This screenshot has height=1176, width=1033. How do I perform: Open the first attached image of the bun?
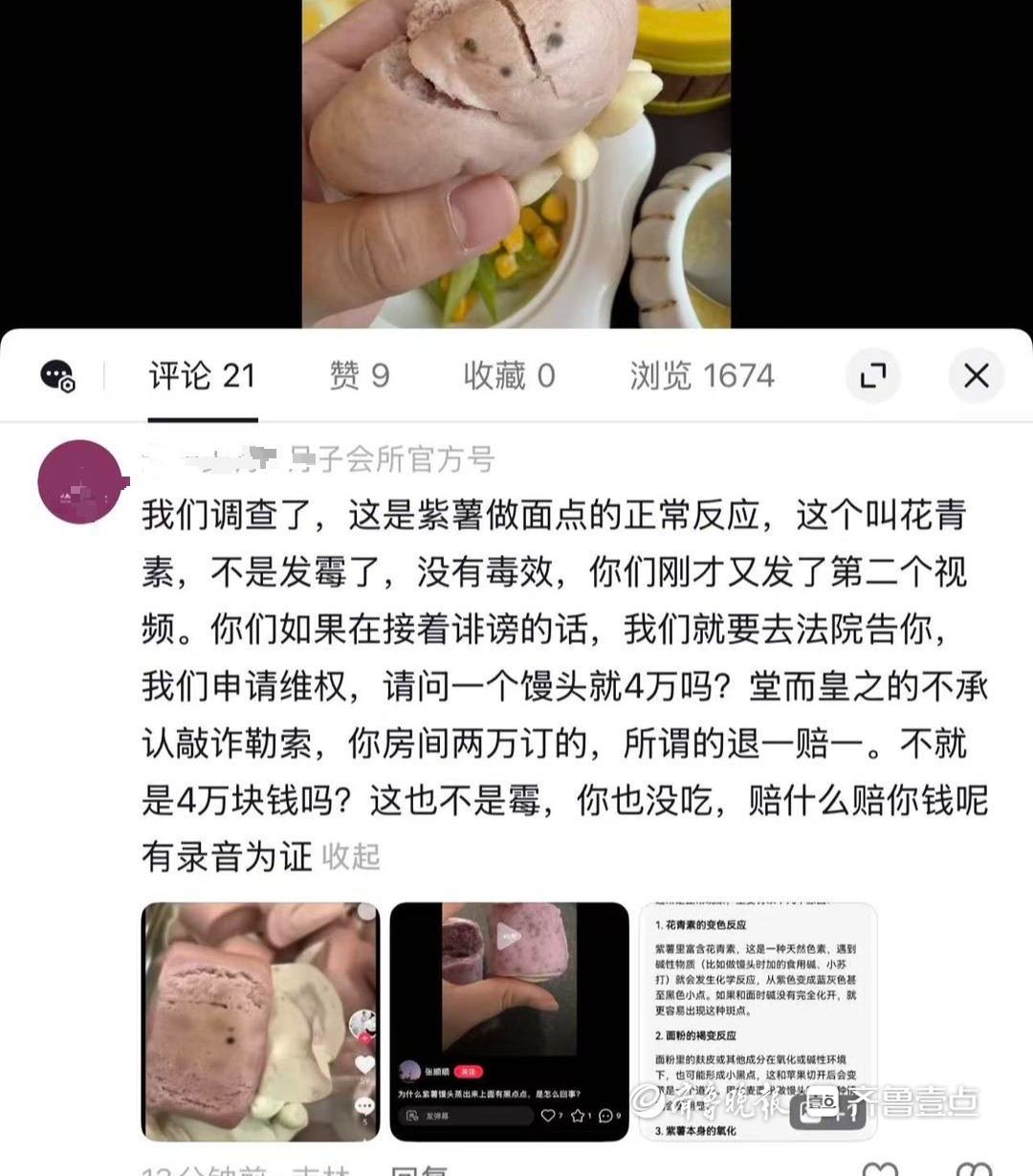[x=260, y=1021]
